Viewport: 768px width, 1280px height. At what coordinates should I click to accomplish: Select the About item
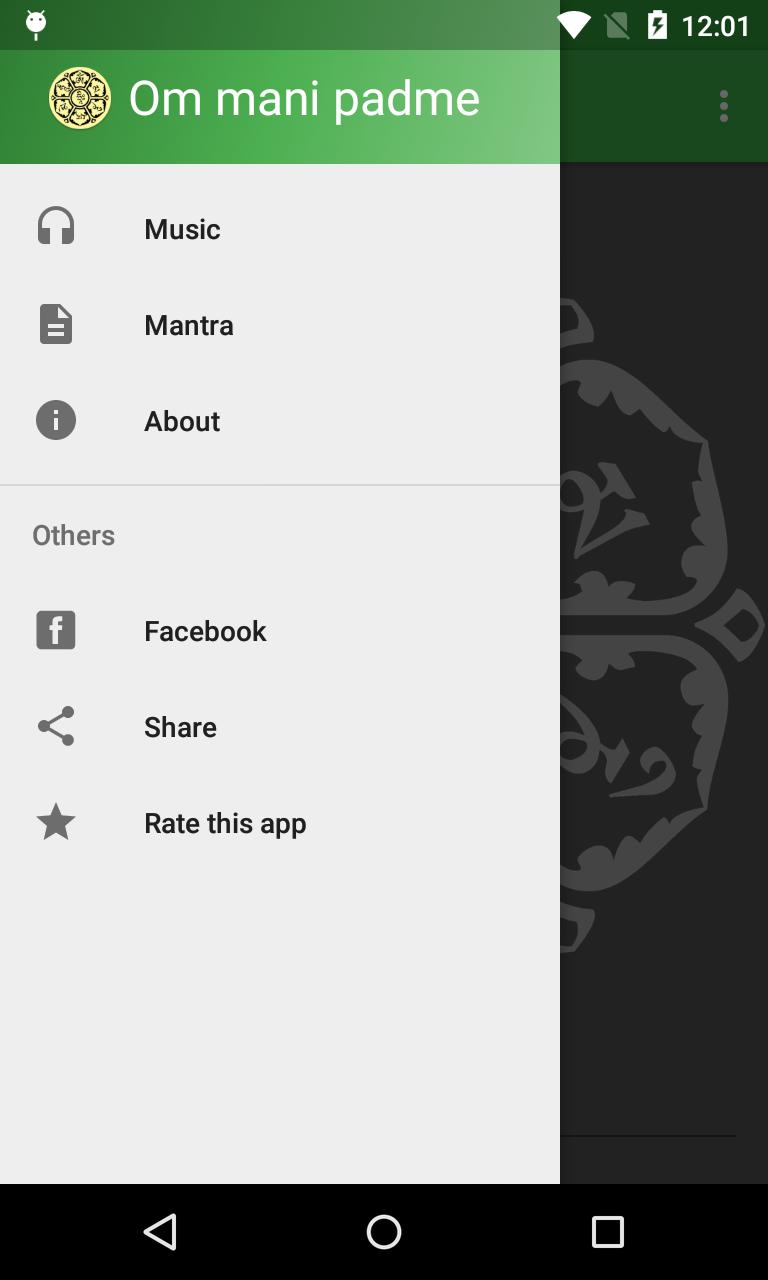click(182, 421)
